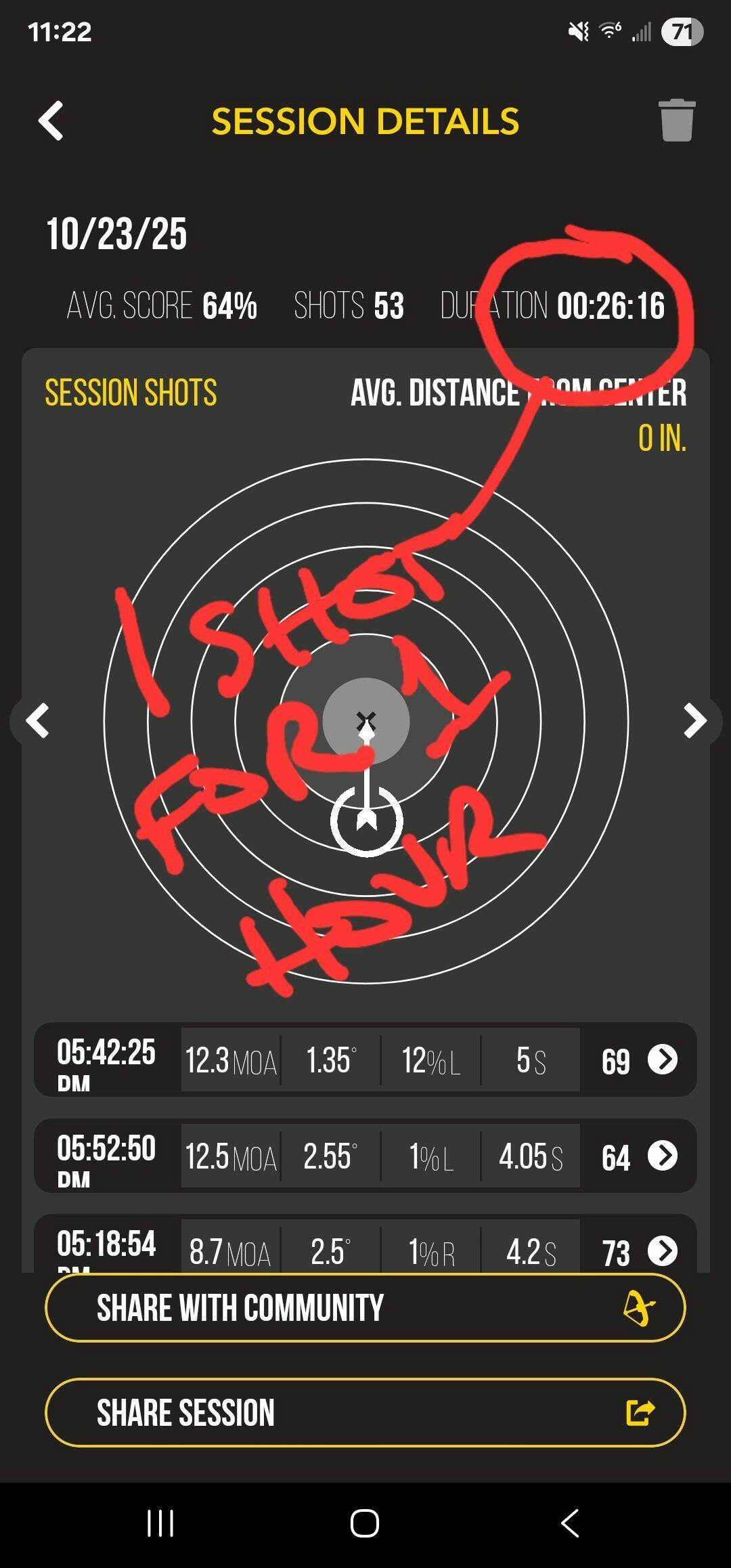This screenshot has width=731, height=1568.
Task: Go to the phone's home screen
Action: coord(365,1523)
